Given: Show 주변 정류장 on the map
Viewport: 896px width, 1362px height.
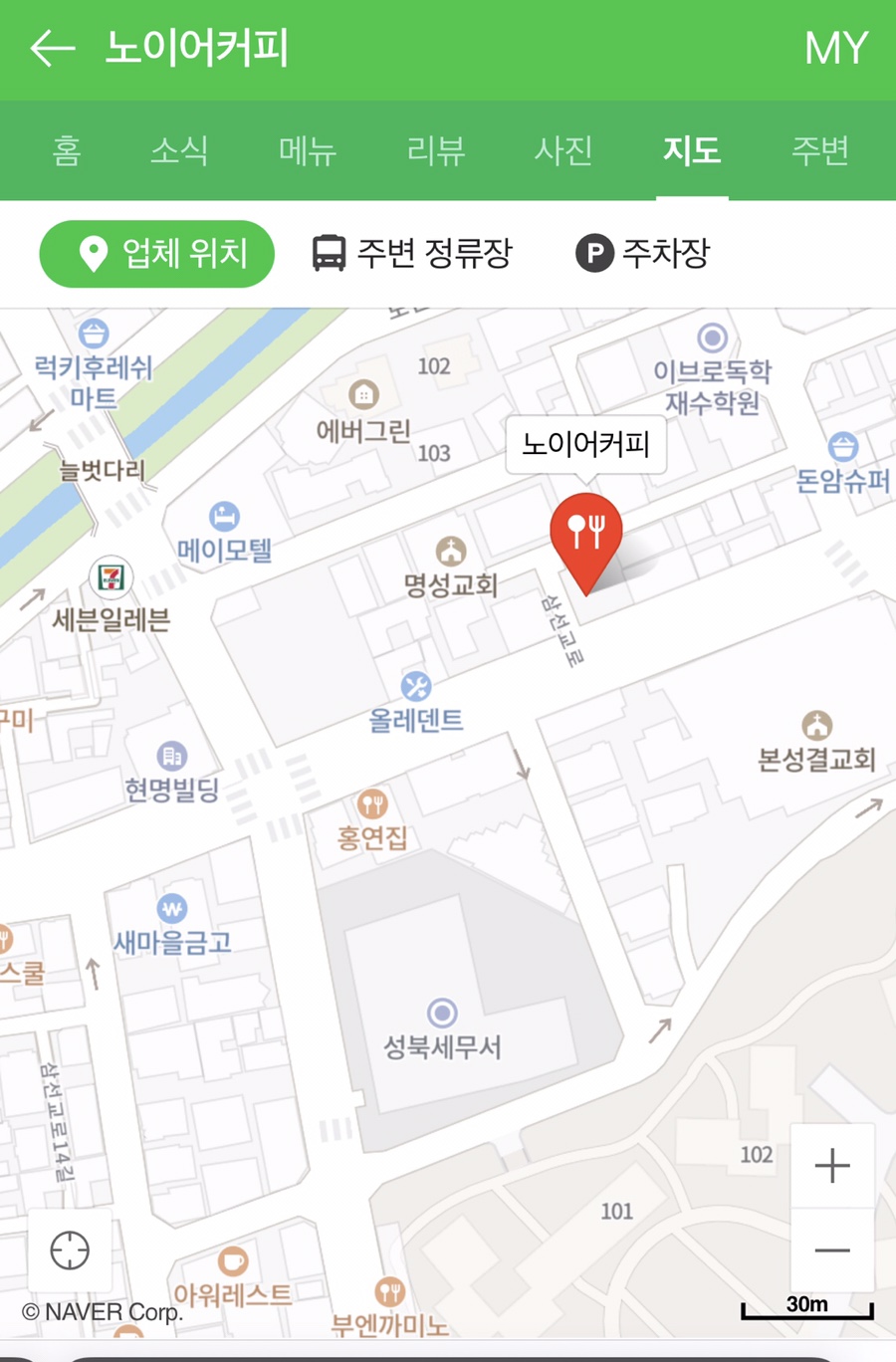Looking at the screenshot, I should (x=412, y=254).
